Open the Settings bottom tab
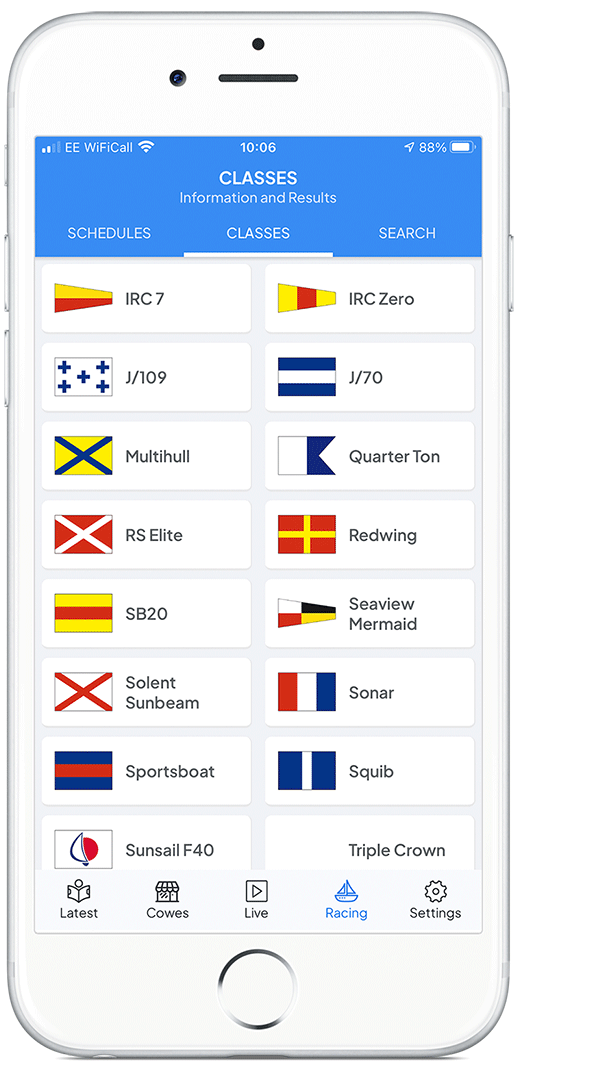 pyautogui.click(x=435, y=900)
